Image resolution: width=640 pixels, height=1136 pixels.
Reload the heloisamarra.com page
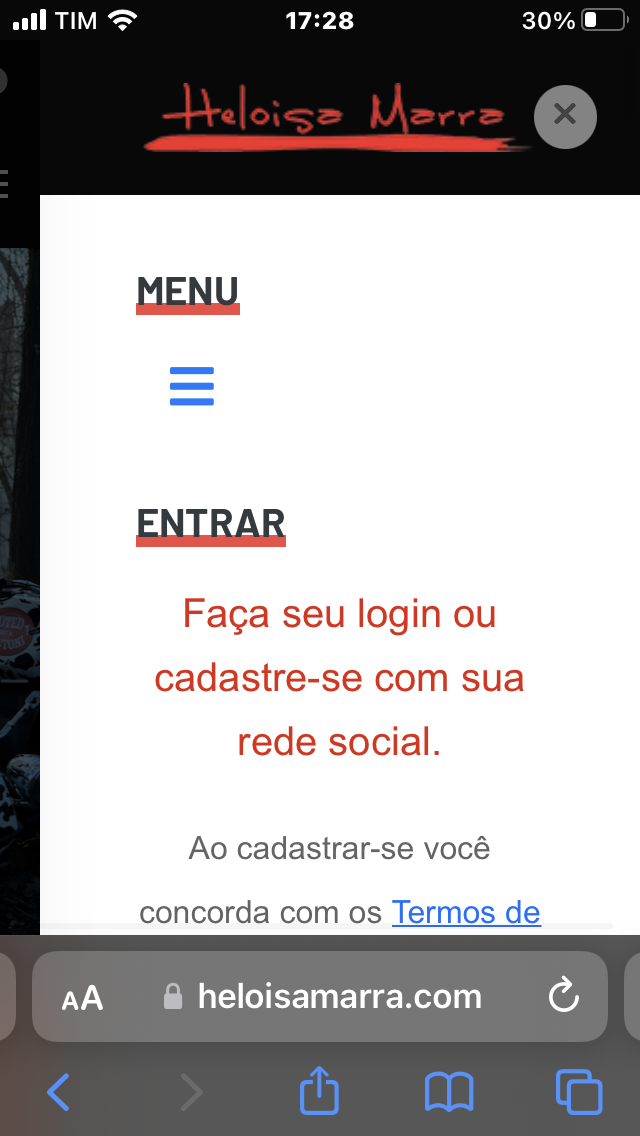564,996
